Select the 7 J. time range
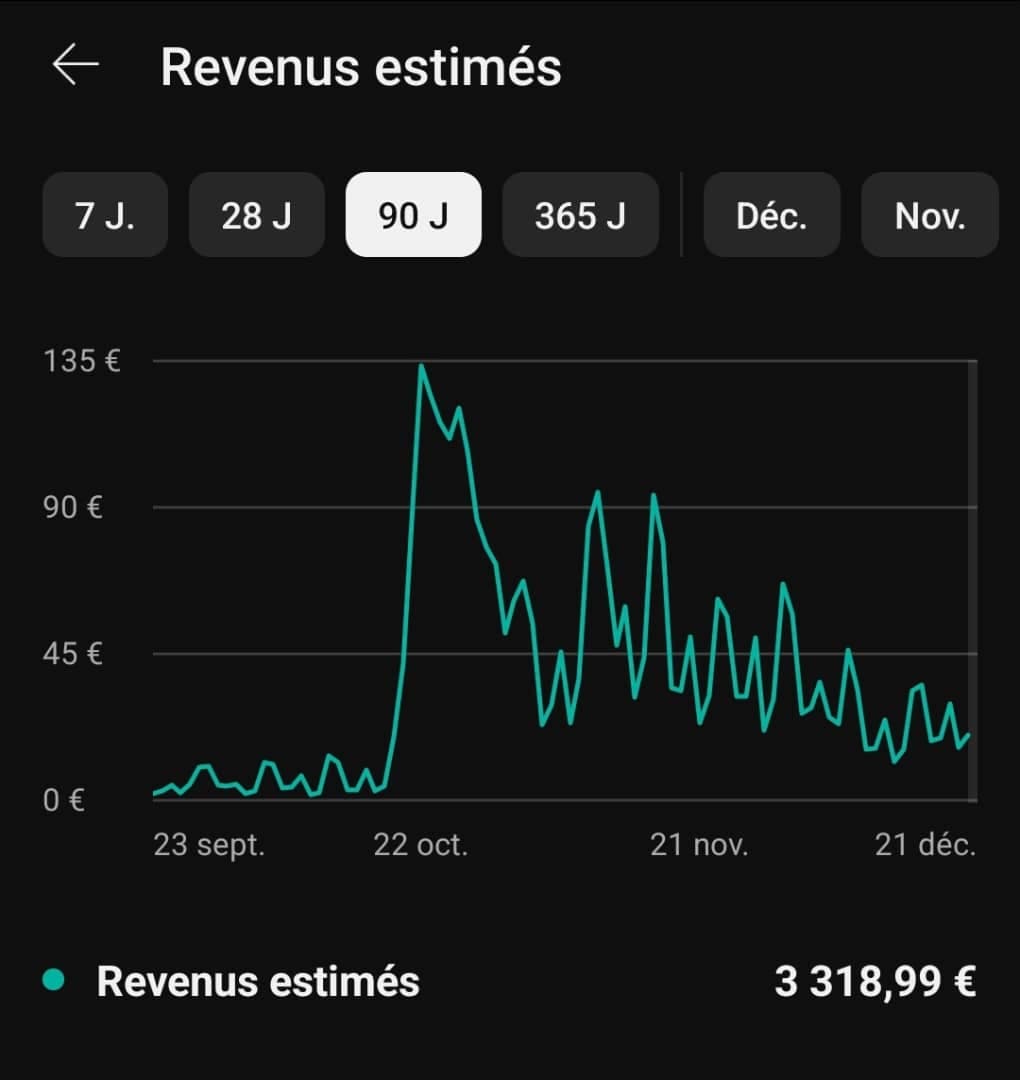The height and width of the screenshot is (1080, 1020). click(x=104, y=215)
